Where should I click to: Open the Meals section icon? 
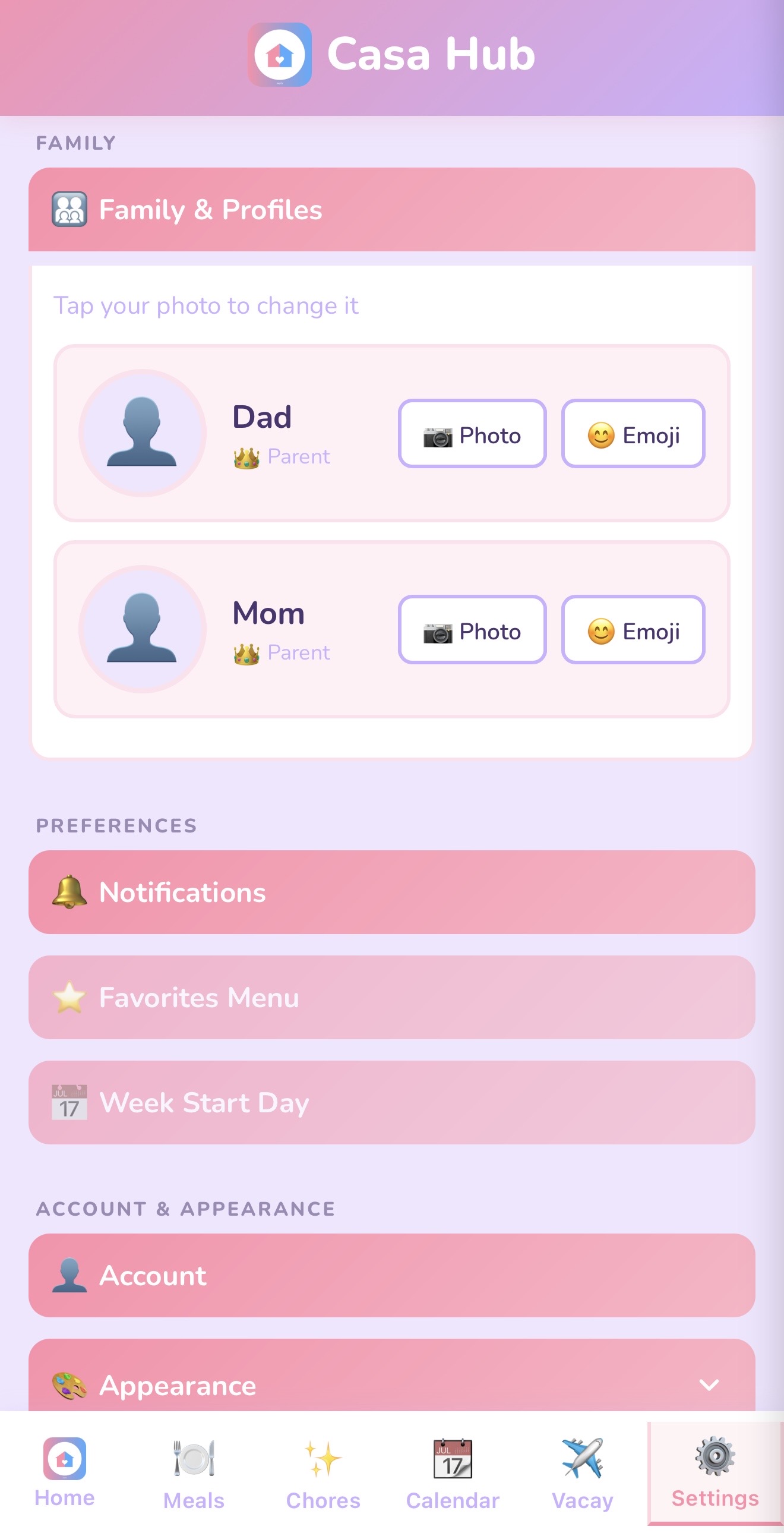(192, 1460)
